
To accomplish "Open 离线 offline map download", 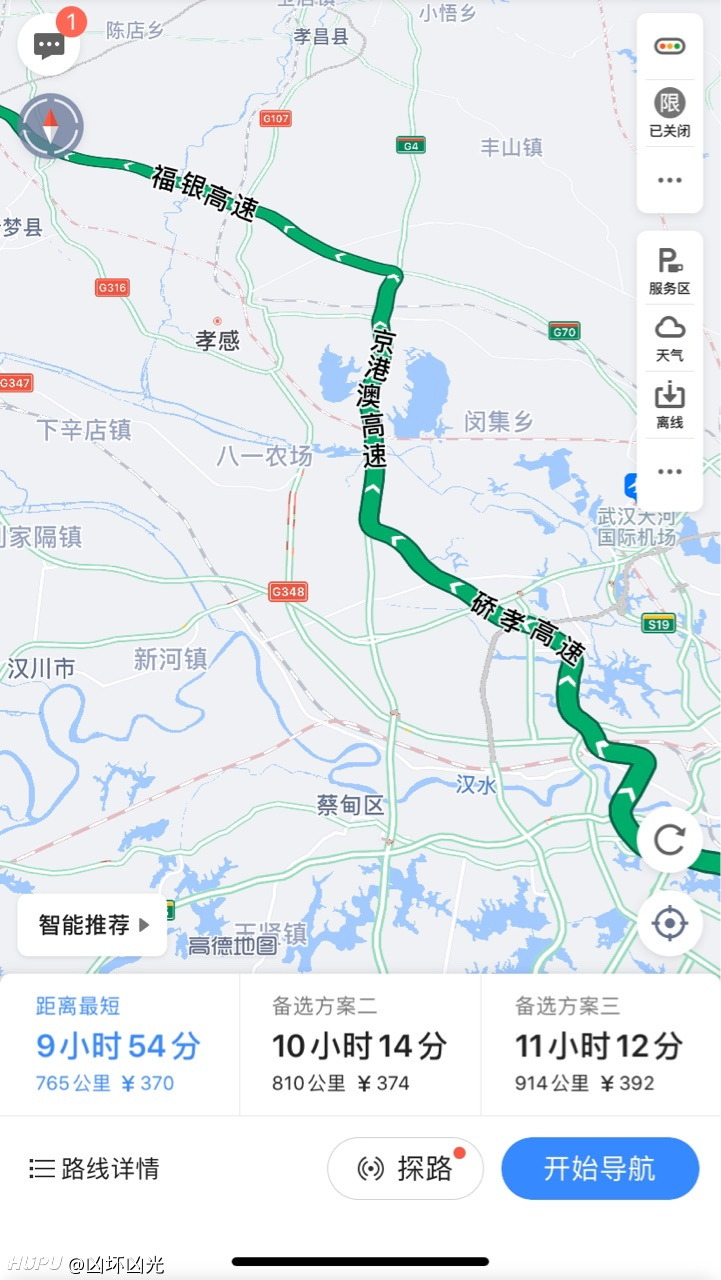I will (670, 406).
